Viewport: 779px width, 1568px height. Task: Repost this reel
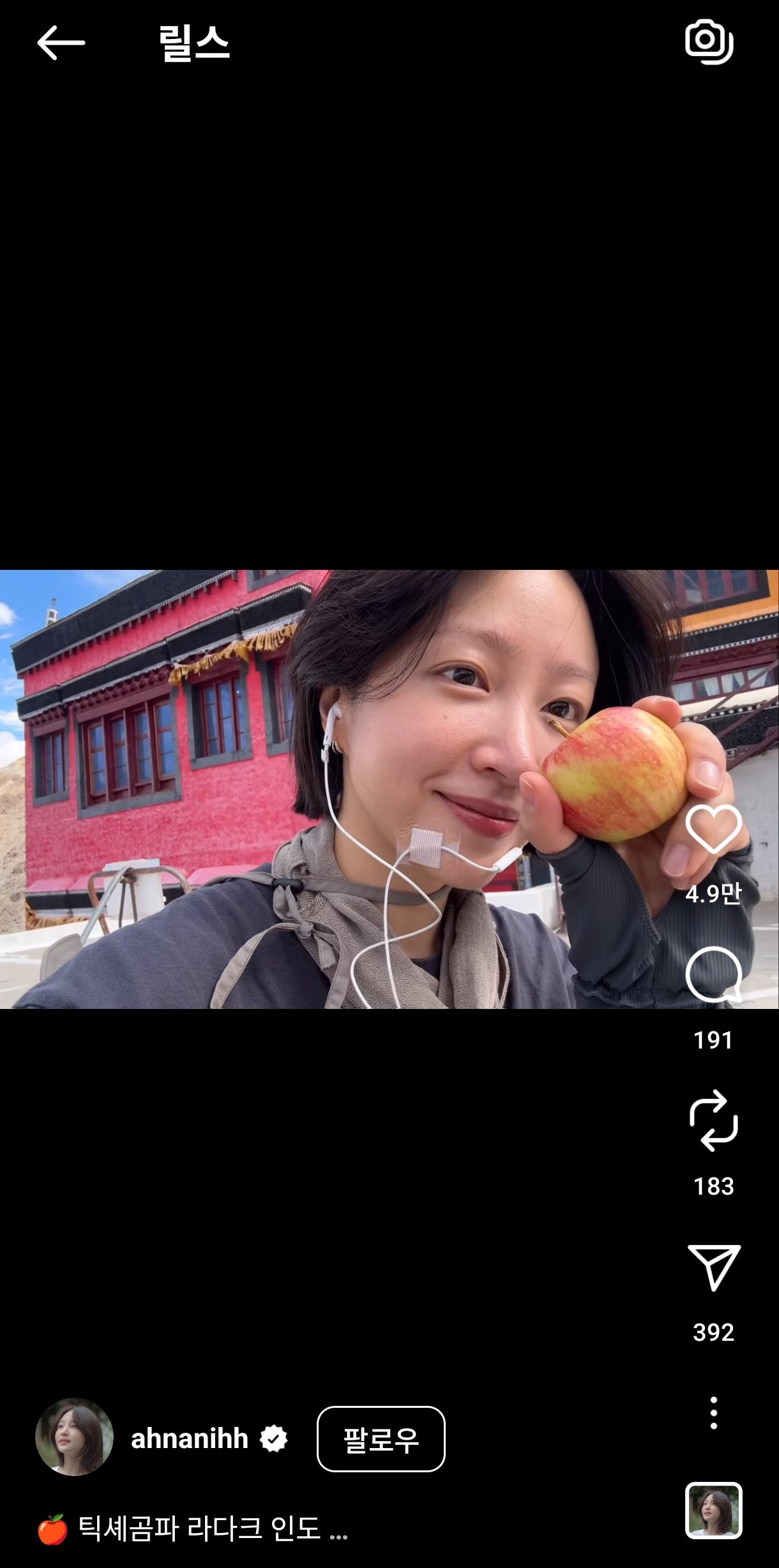[713, 1121]
